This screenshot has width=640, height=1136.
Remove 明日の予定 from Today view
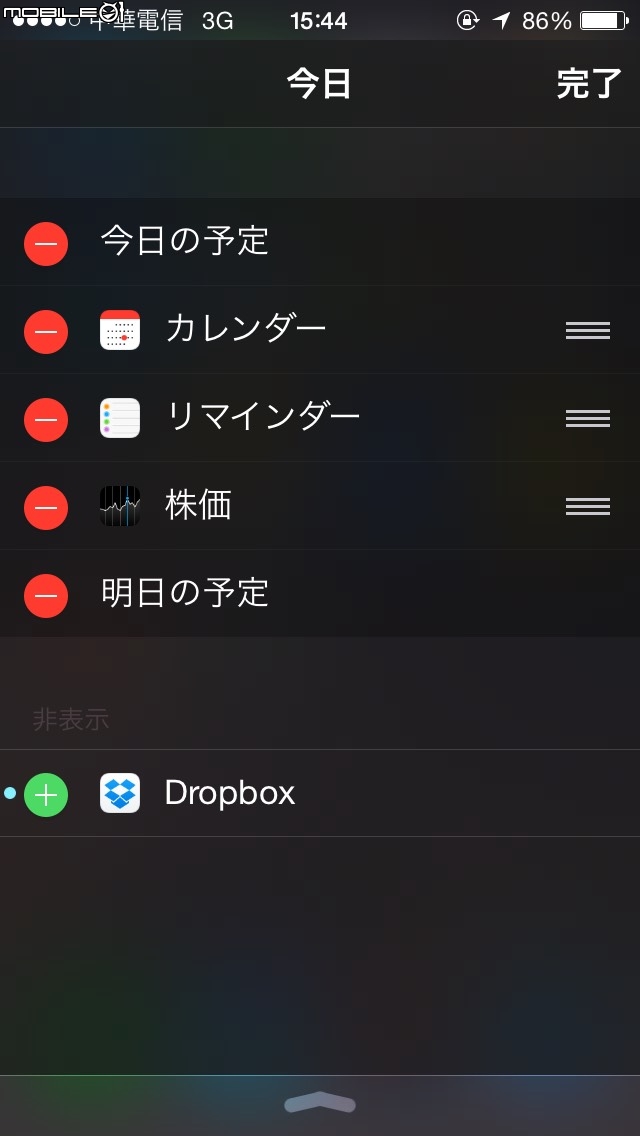[x=46, y=595]
